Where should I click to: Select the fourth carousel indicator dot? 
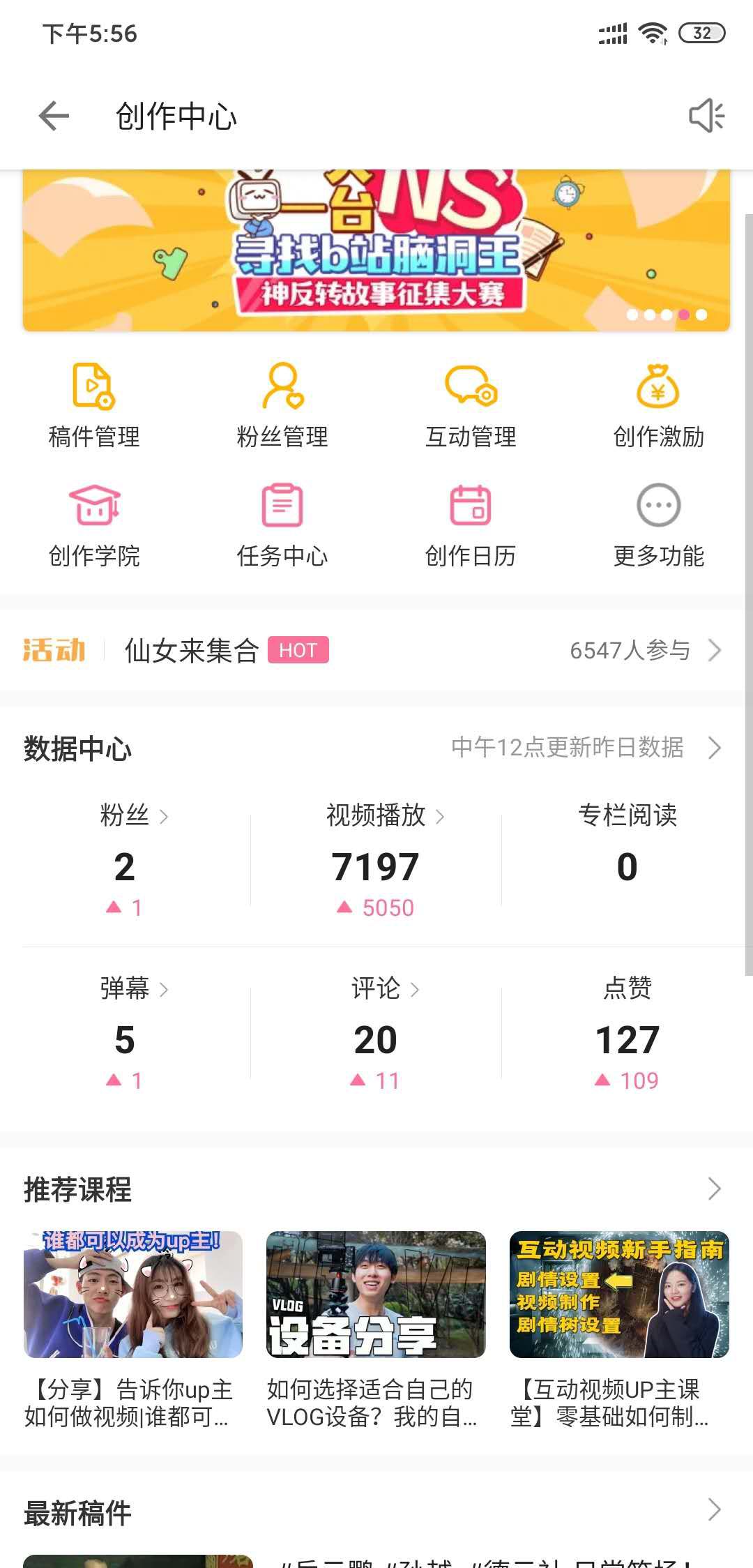(685, 315)
